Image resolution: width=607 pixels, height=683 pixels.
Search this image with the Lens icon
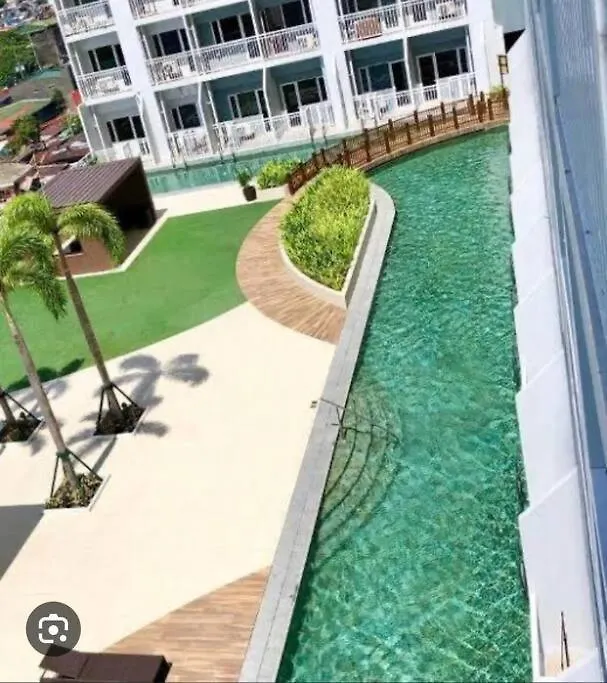53,629
